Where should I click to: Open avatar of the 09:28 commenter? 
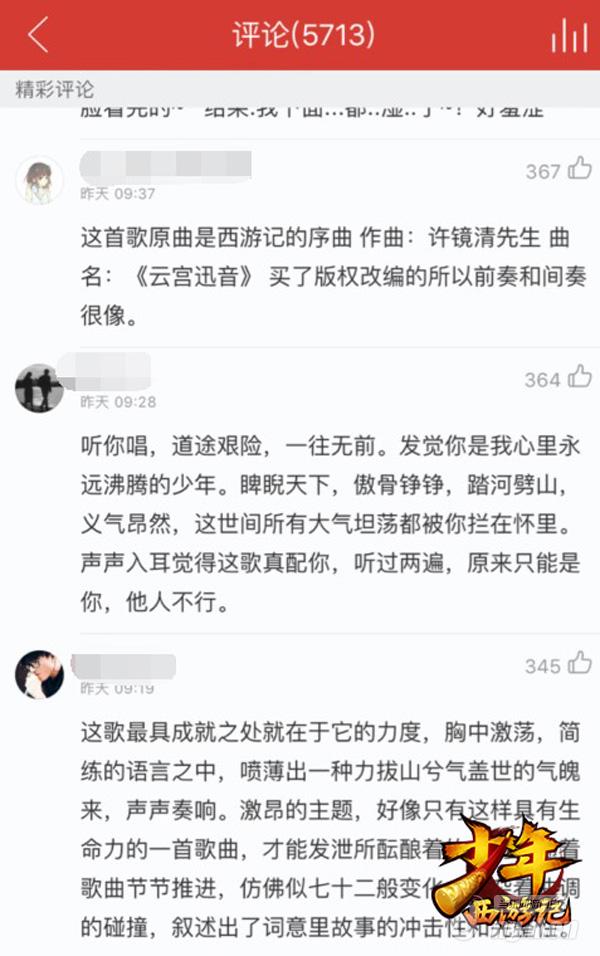(40, 388)
